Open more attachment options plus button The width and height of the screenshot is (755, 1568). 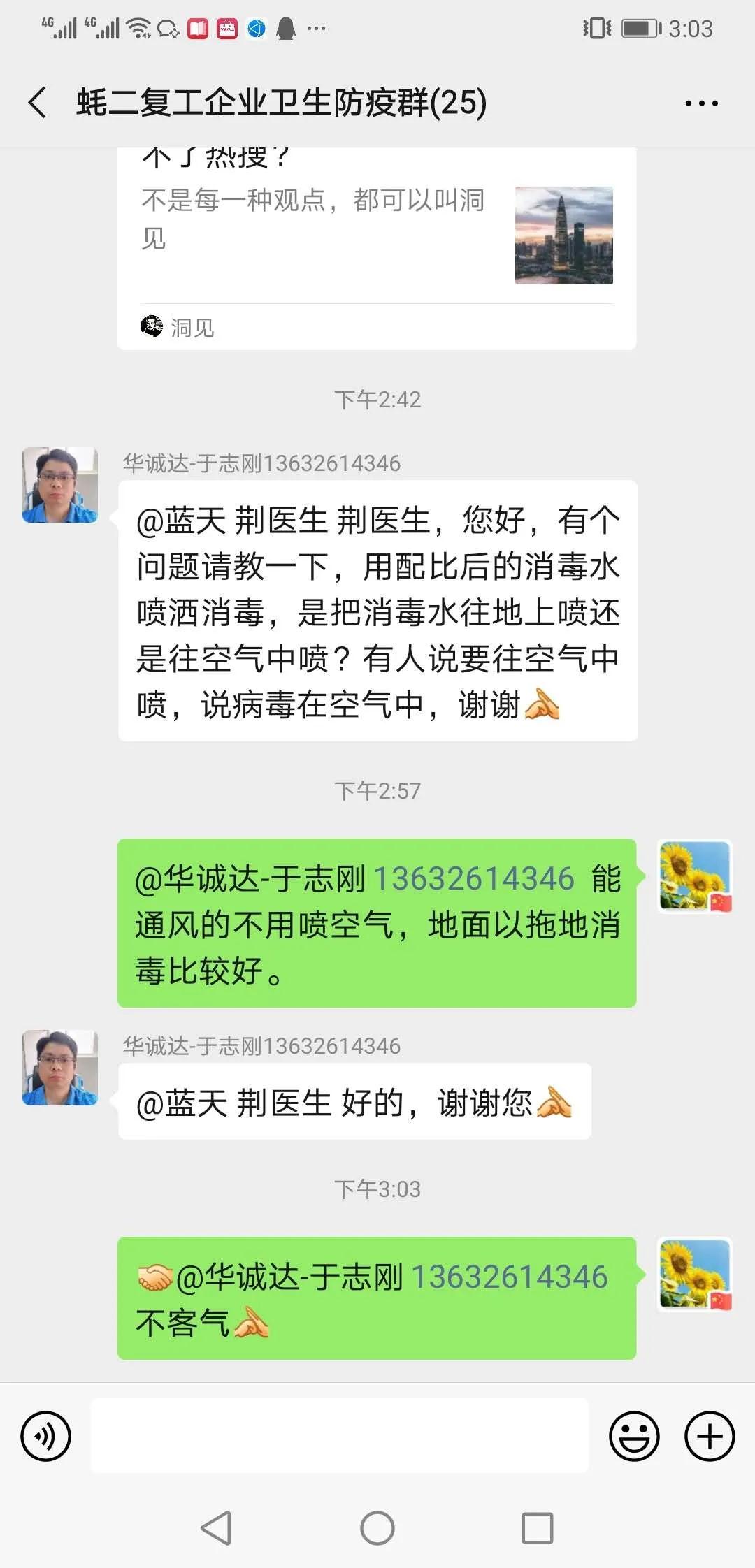coord(709,1437)
